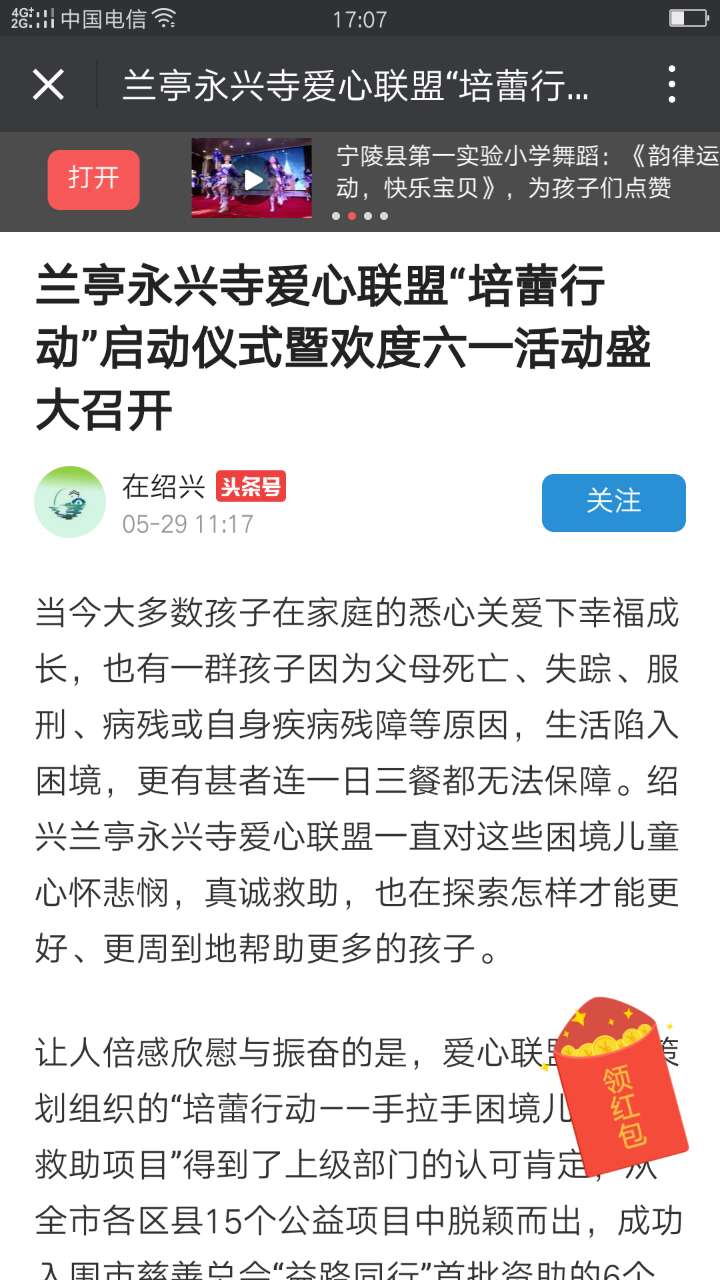Close the article web page

point(48,85)
